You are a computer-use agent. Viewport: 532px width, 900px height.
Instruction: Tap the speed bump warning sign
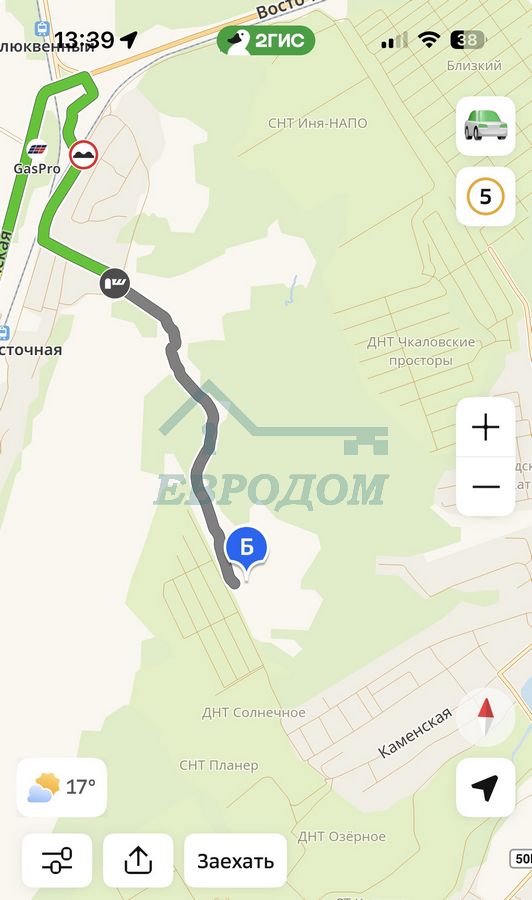[x=84, y=155]
